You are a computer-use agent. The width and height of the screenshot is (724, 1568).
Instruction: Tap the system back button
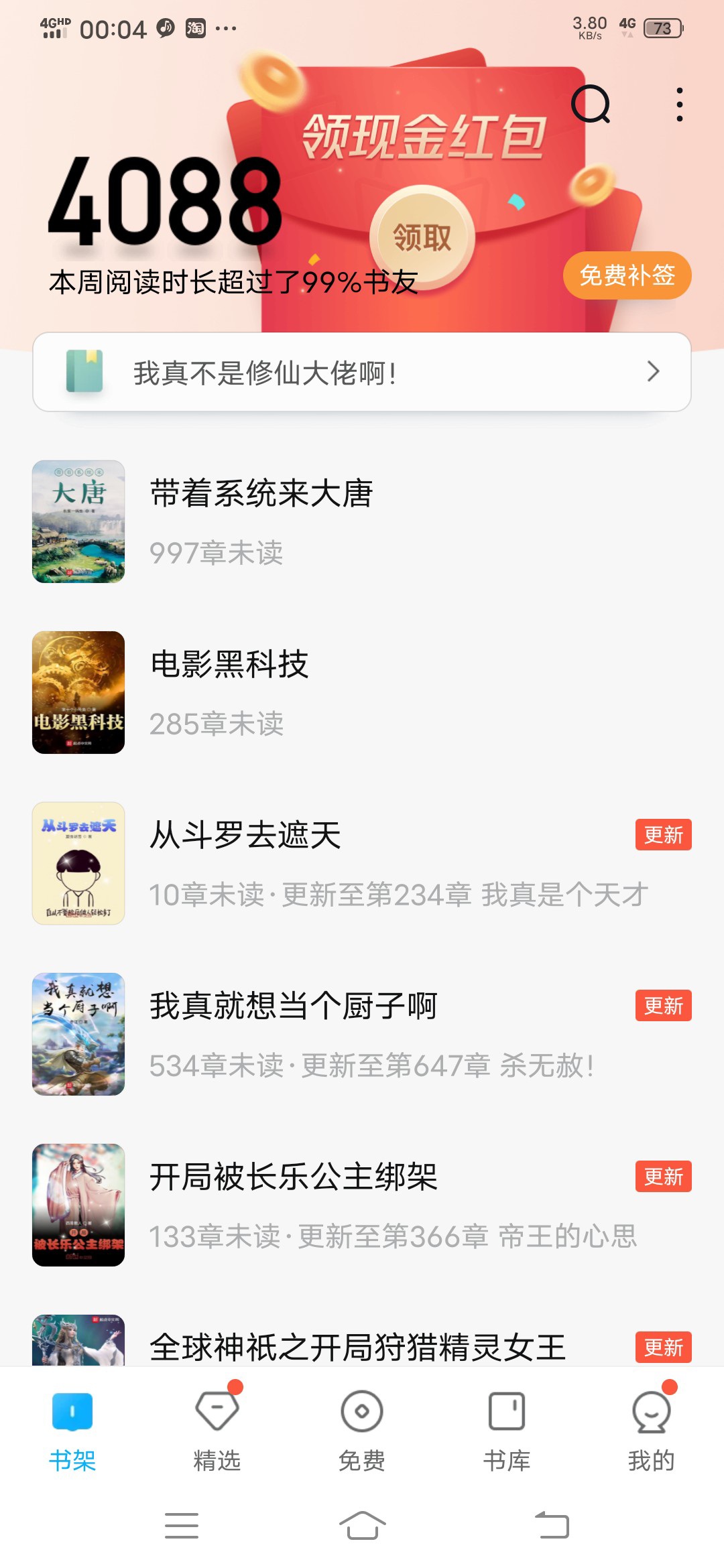pyautogui.click(x=552, y=1526)
